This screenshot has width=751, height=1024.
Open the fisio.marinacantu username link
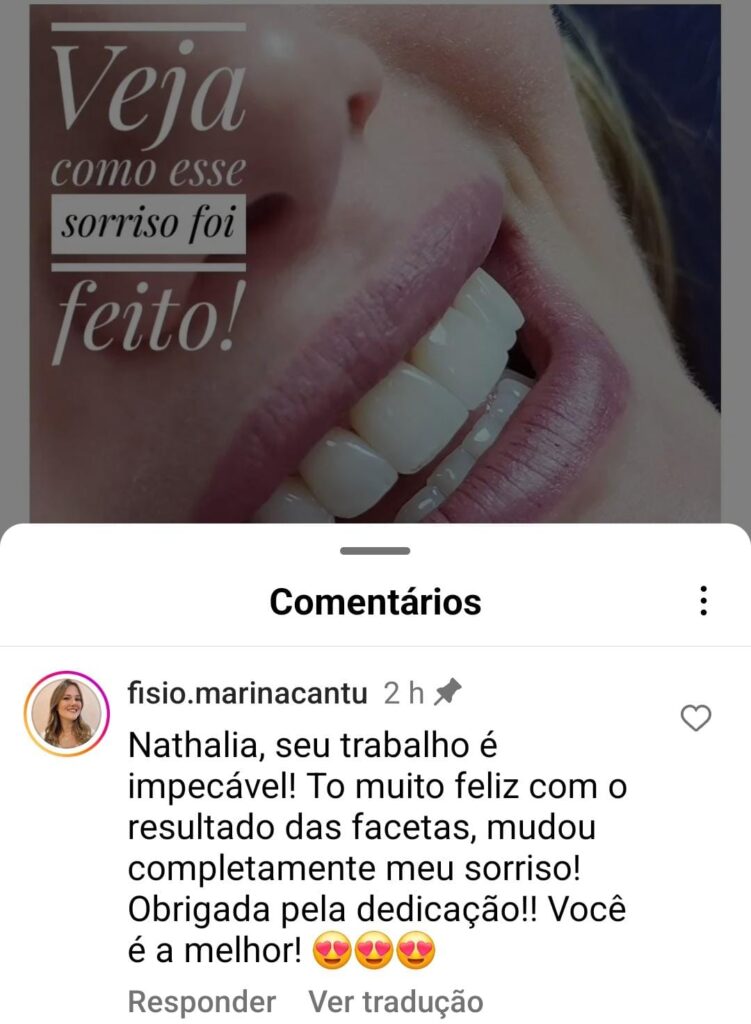[248, 693]
